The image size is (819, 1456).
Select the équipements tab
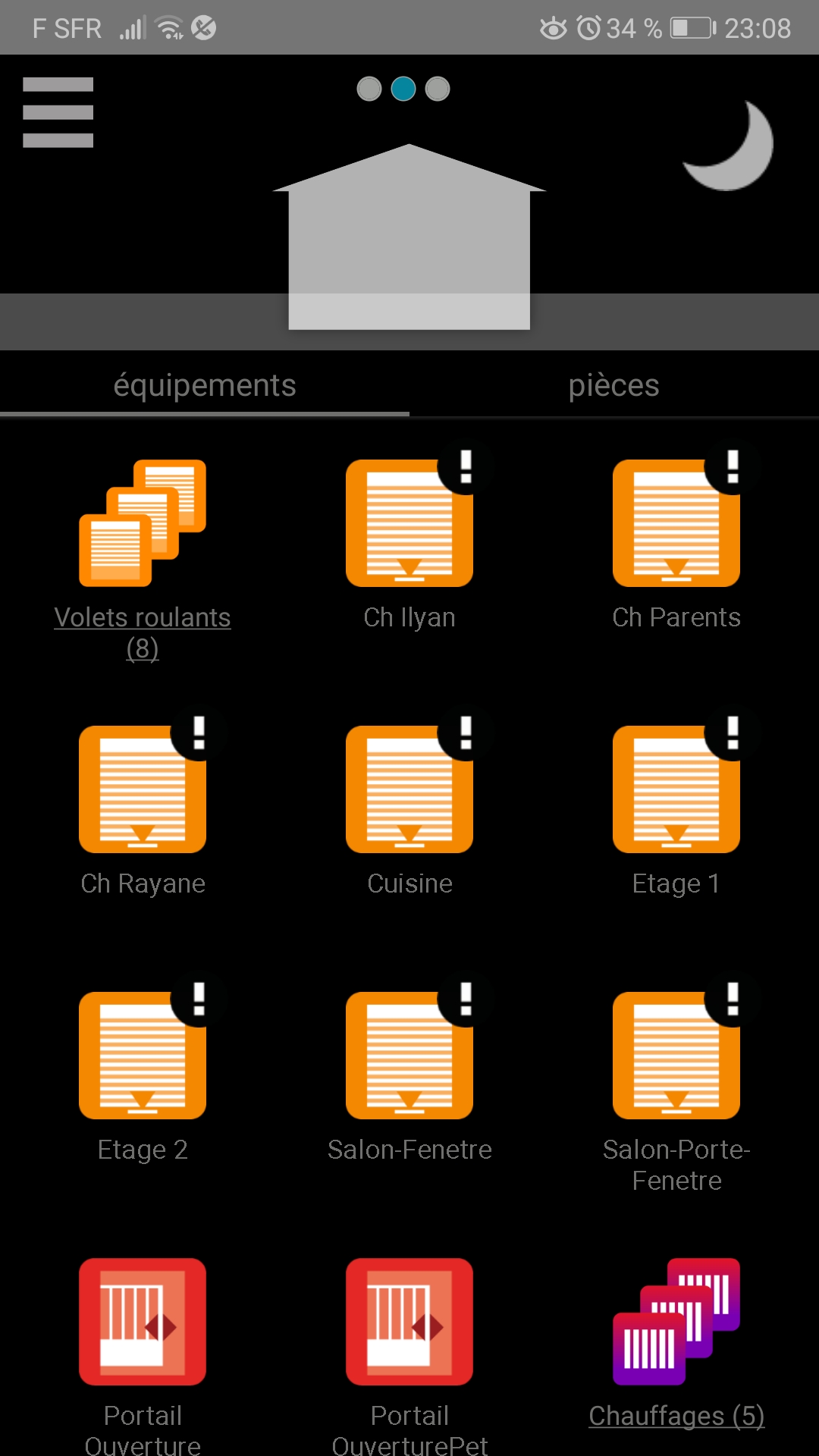[204, 385]
